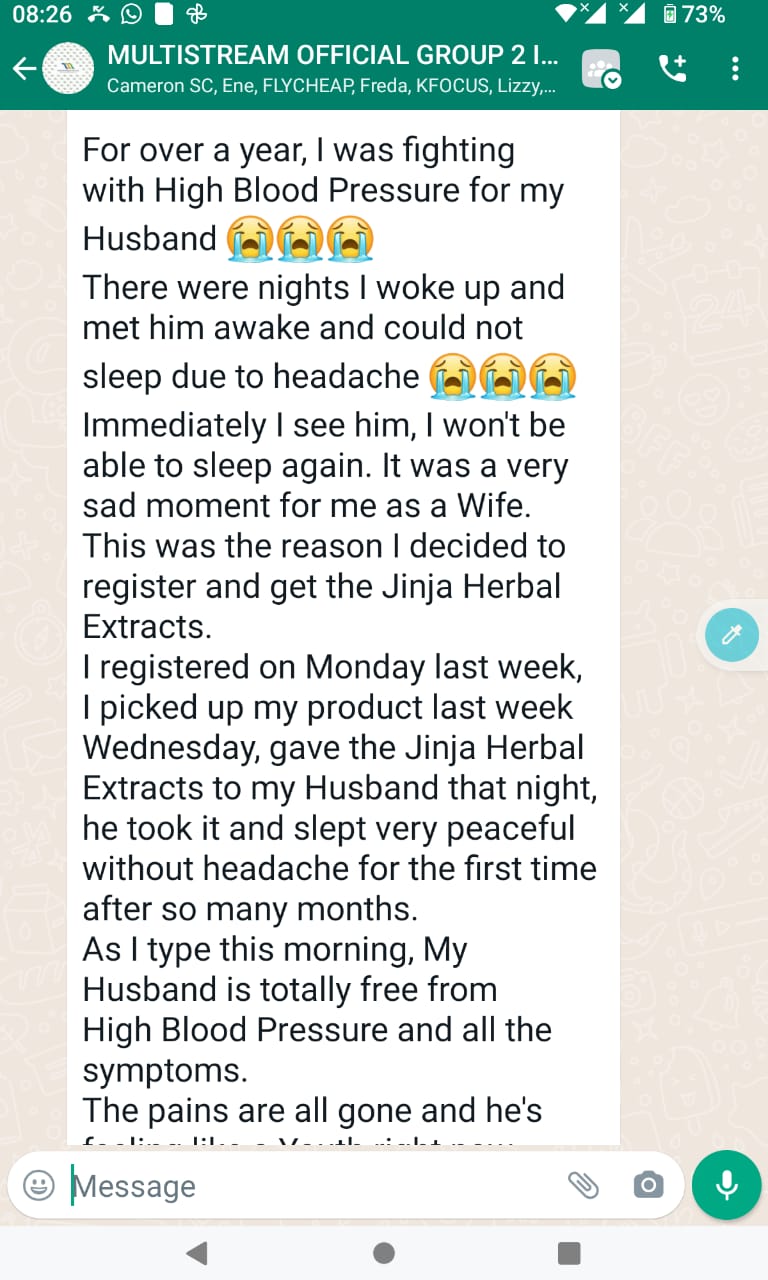Tap the system home button
This screenshot has width=768, height=1280.
pyautogui.click(x=383, y=1253)
